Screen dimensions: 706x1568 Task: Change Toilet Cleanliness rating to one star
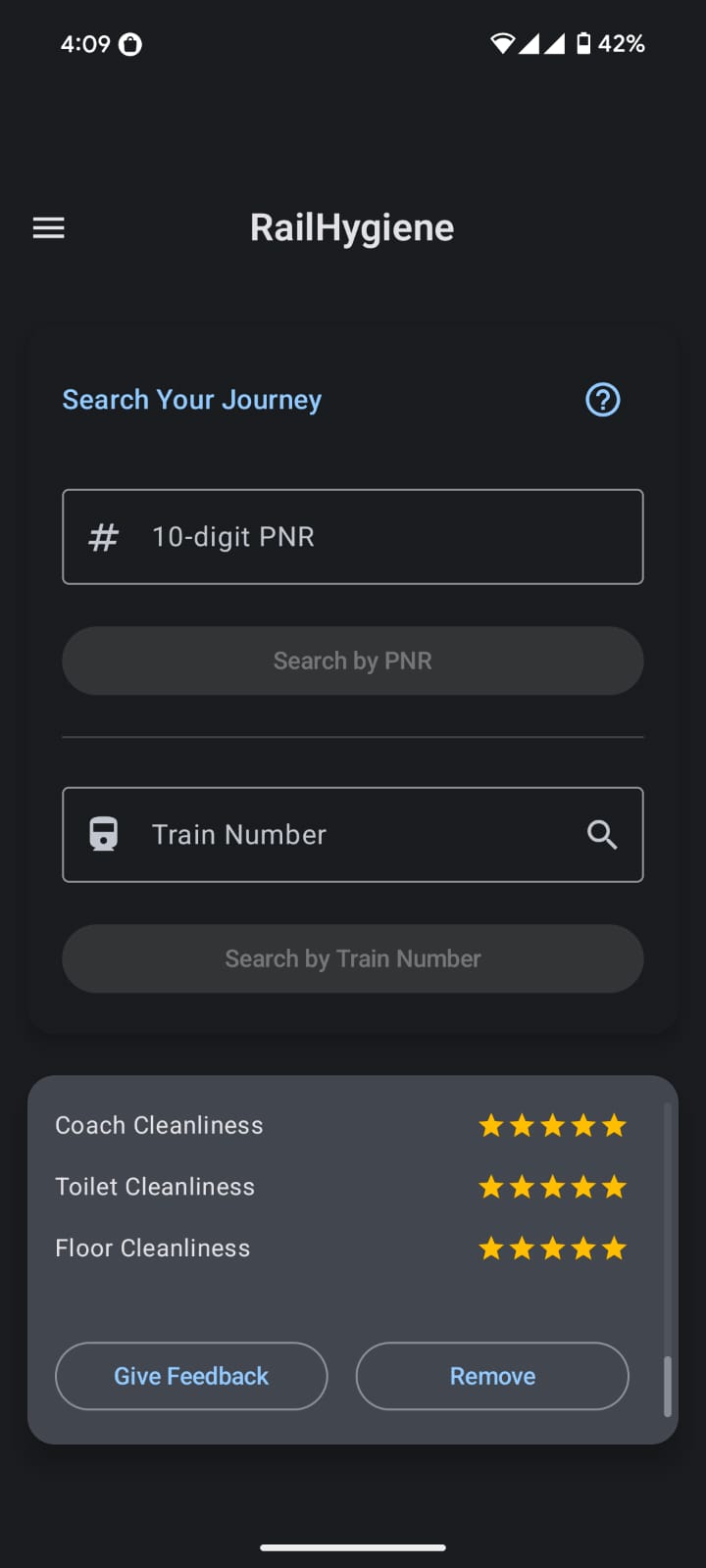(x=491, y=1186)
